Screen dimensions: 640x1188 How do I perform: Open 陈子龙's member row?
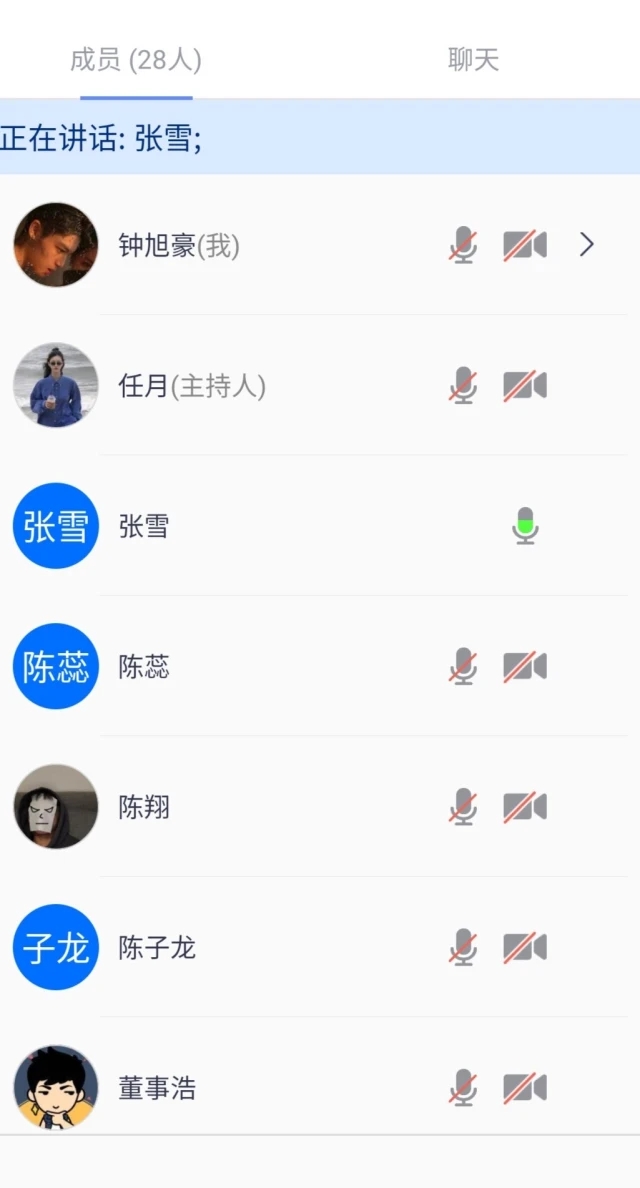coord(320,947)
